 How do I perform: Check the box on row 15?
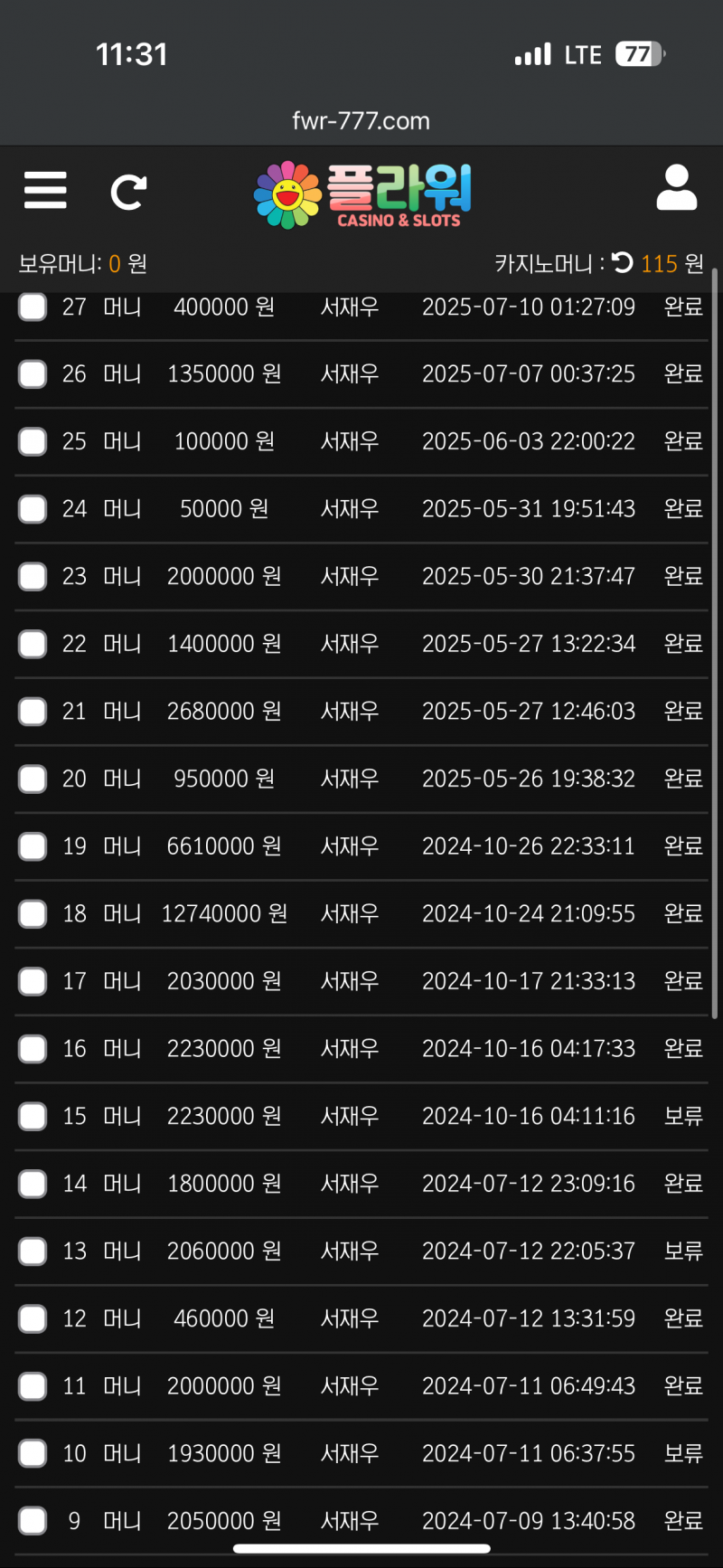click(x=33, y=1117)
